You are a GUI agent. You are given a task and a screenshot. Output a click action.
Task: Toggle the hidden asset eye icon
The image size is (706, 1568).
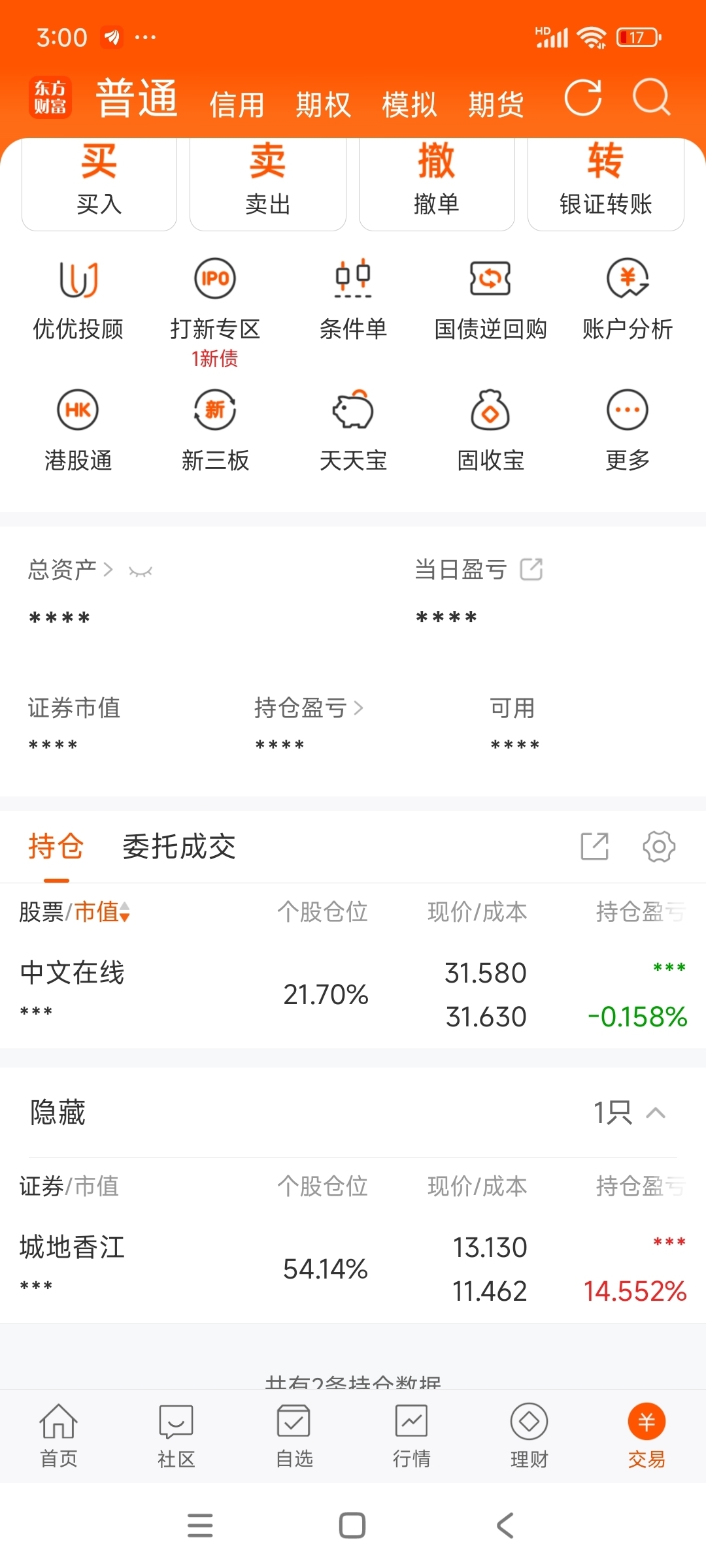141,572
